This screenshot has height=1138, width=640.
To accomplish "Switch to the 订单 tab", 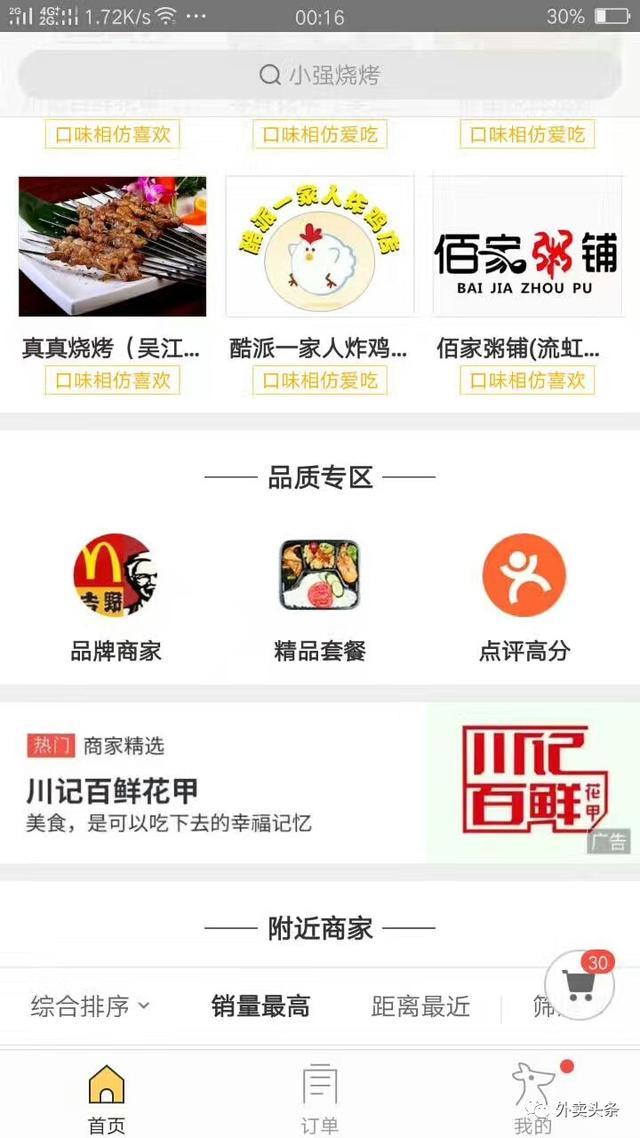I will click(320, 1098).
